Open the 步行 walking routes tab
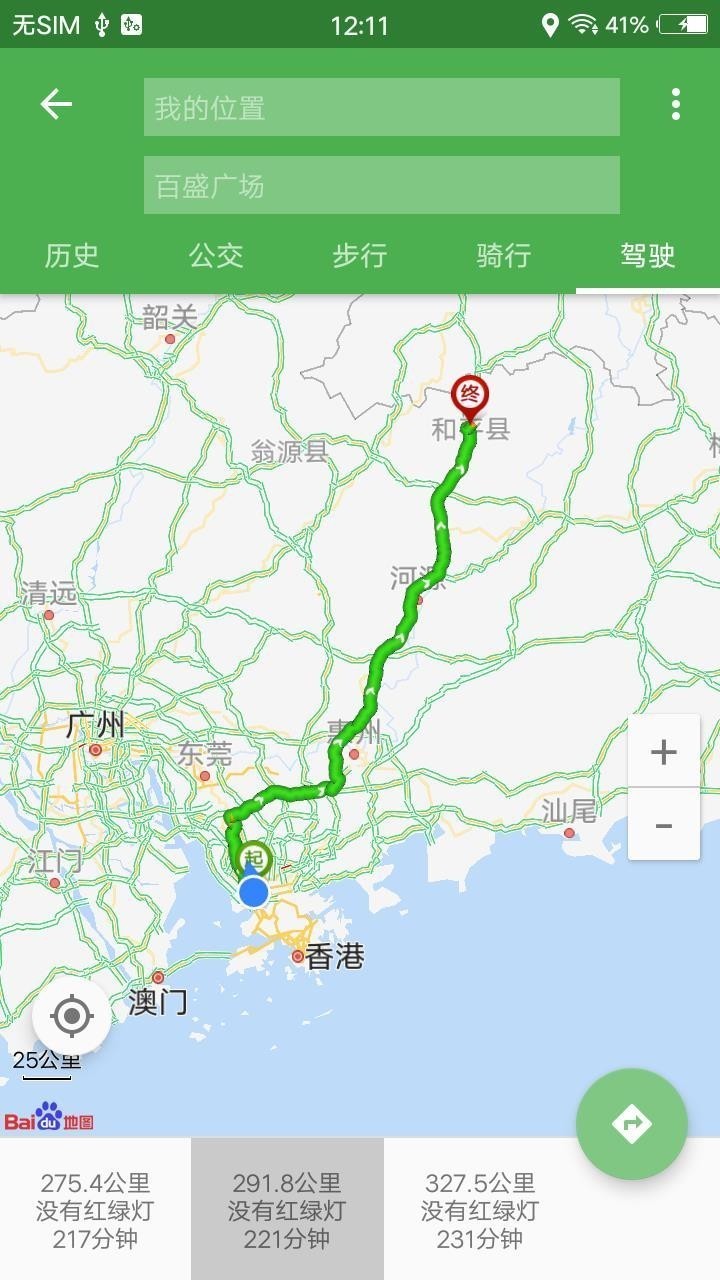Image resolution: width=720 pixels, height=1280 pixels. (x=359, y=256)
